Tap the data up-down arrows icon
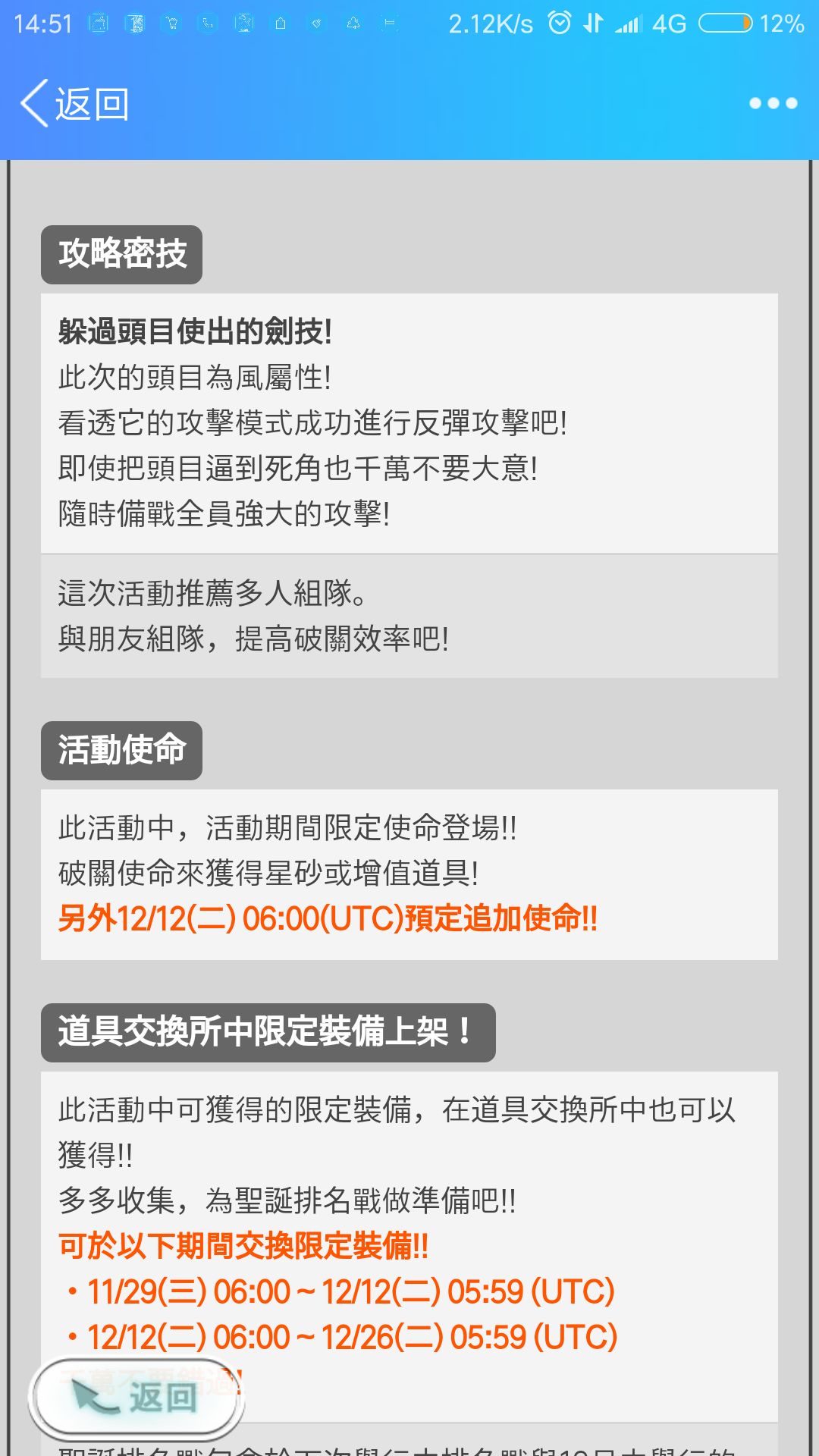This screenshot has height=1456, width=819. tap(593, 21)
